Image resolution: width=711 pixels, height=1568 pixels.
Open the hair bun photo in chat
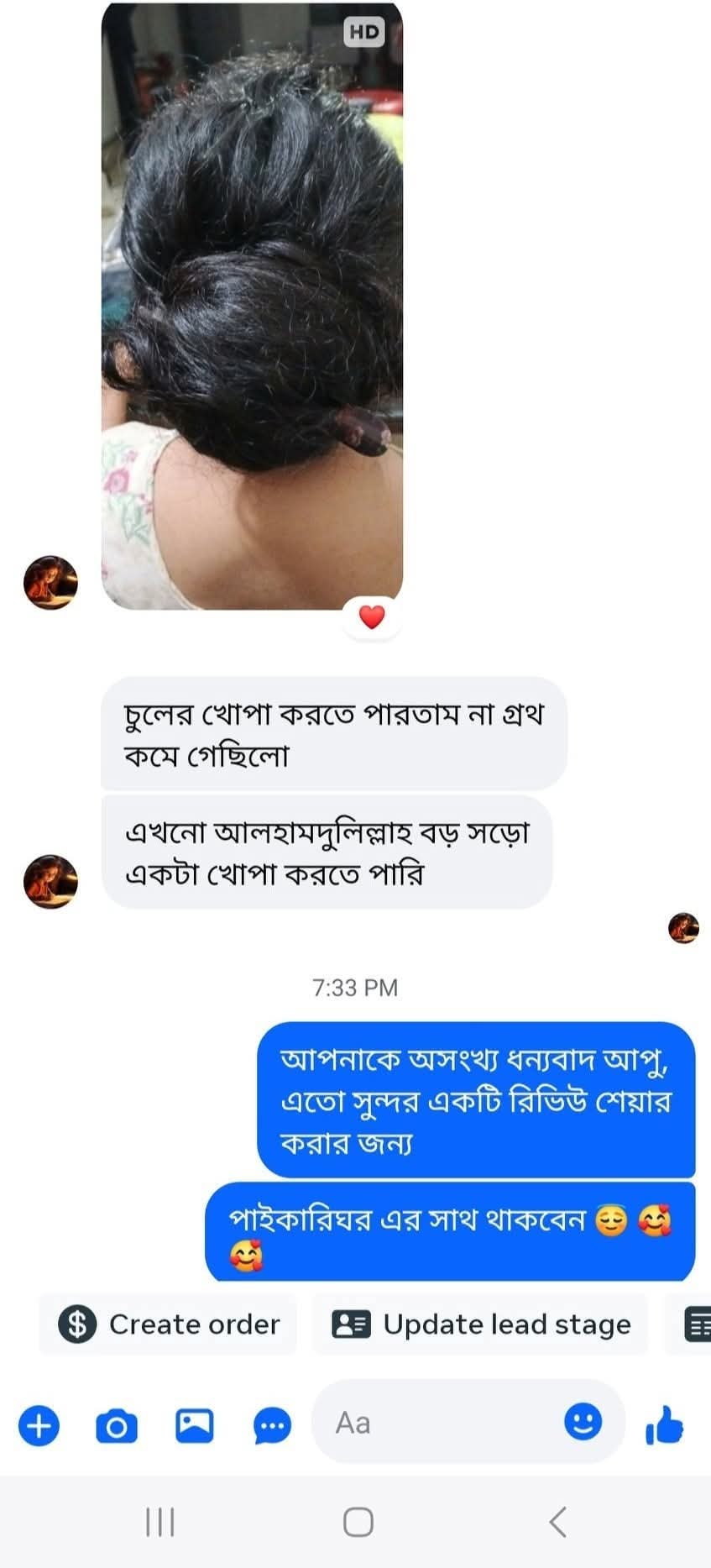[252, 307]
